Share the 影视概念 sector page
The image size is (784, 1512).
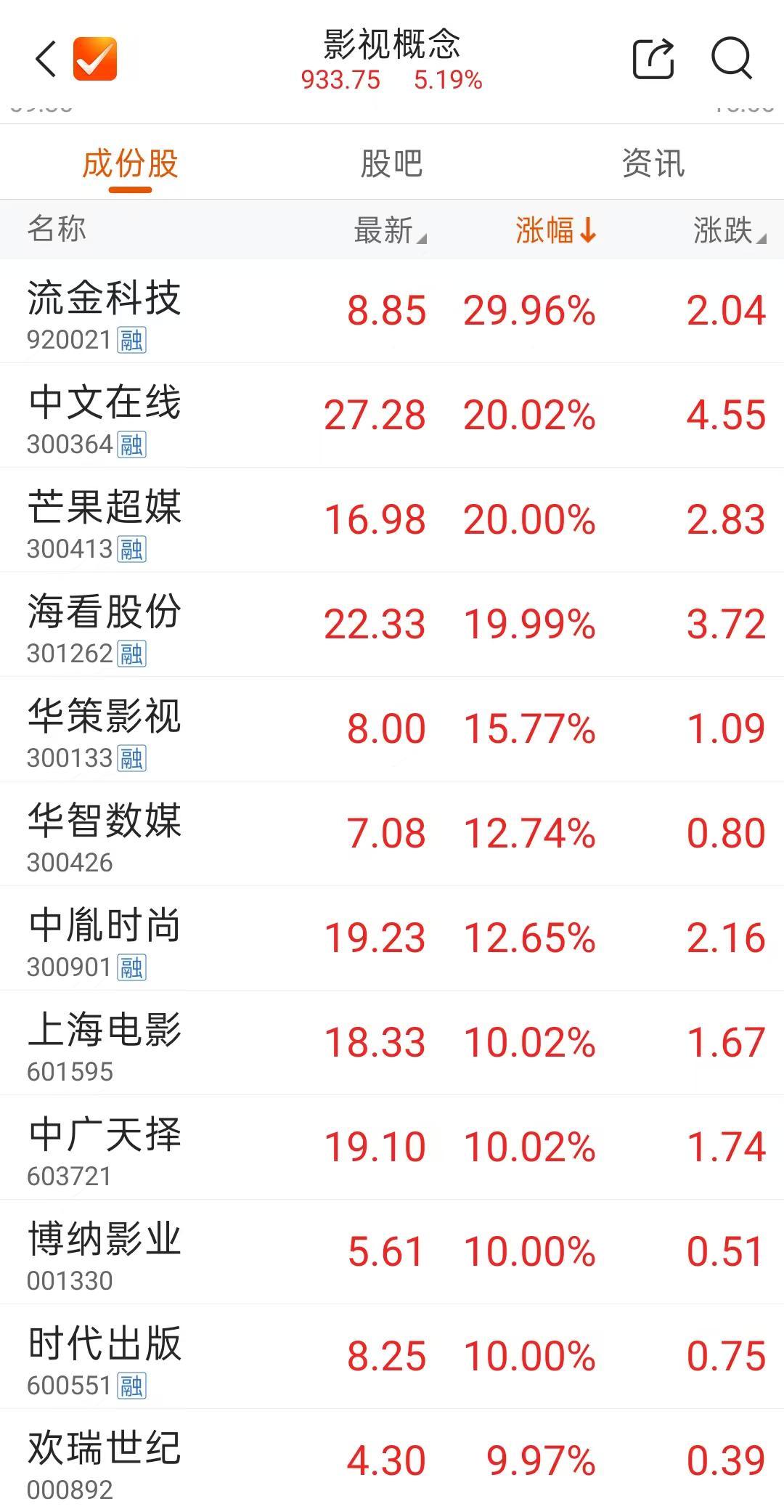click(653, 58)
